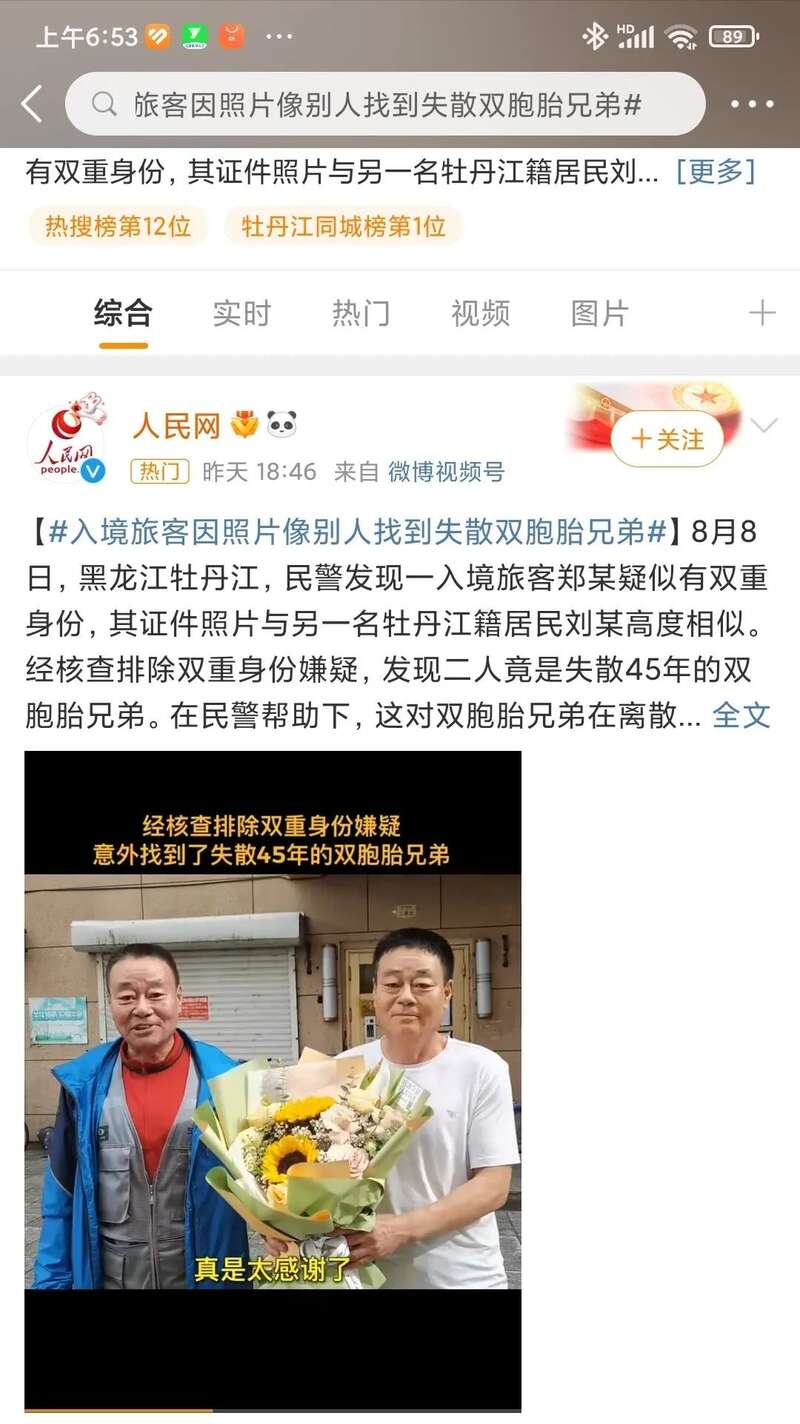Switch to the 视频 tab
This screenshot has height=1424, width=800.
coord(480,314)
